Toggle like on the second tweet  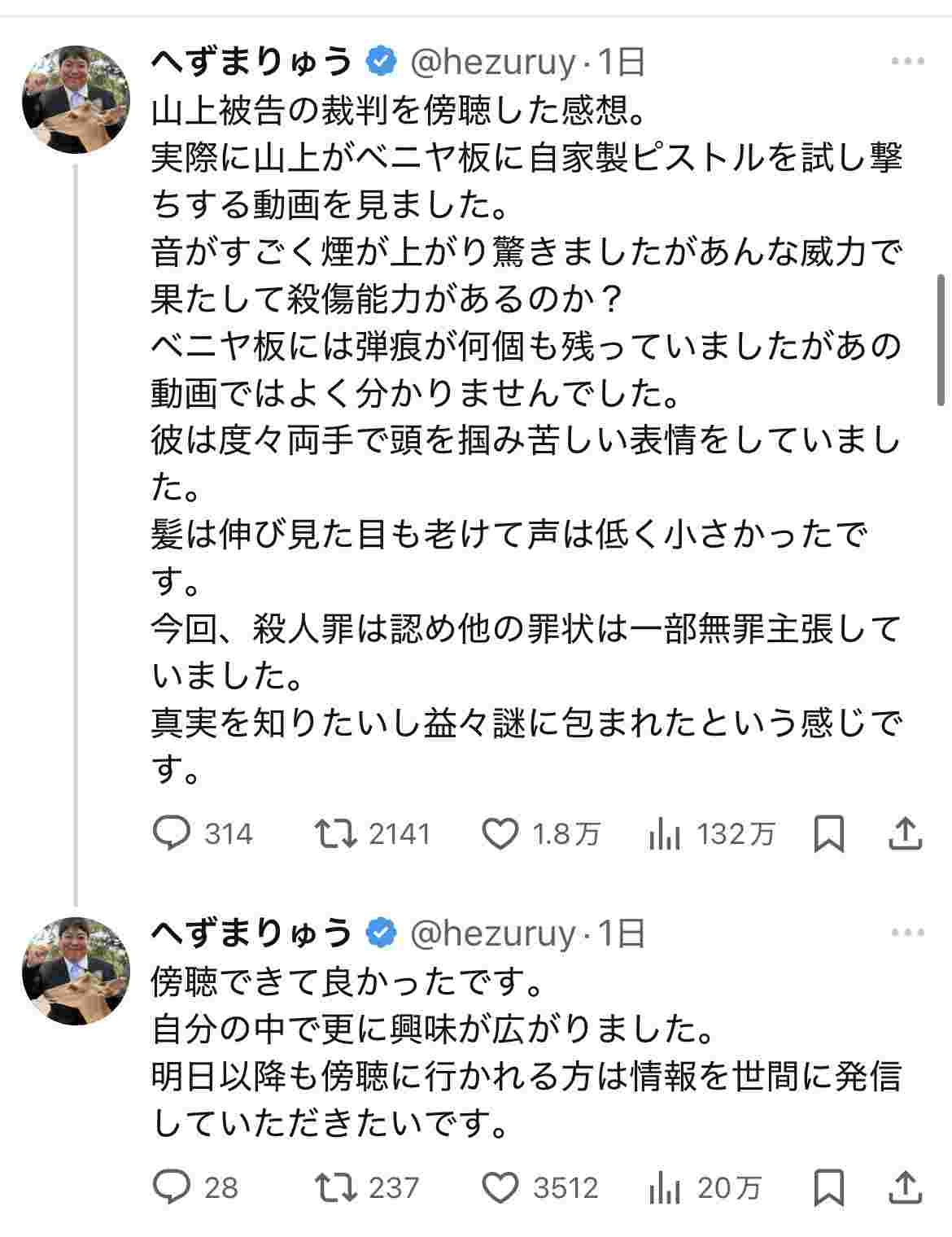tap(503, 1187)
